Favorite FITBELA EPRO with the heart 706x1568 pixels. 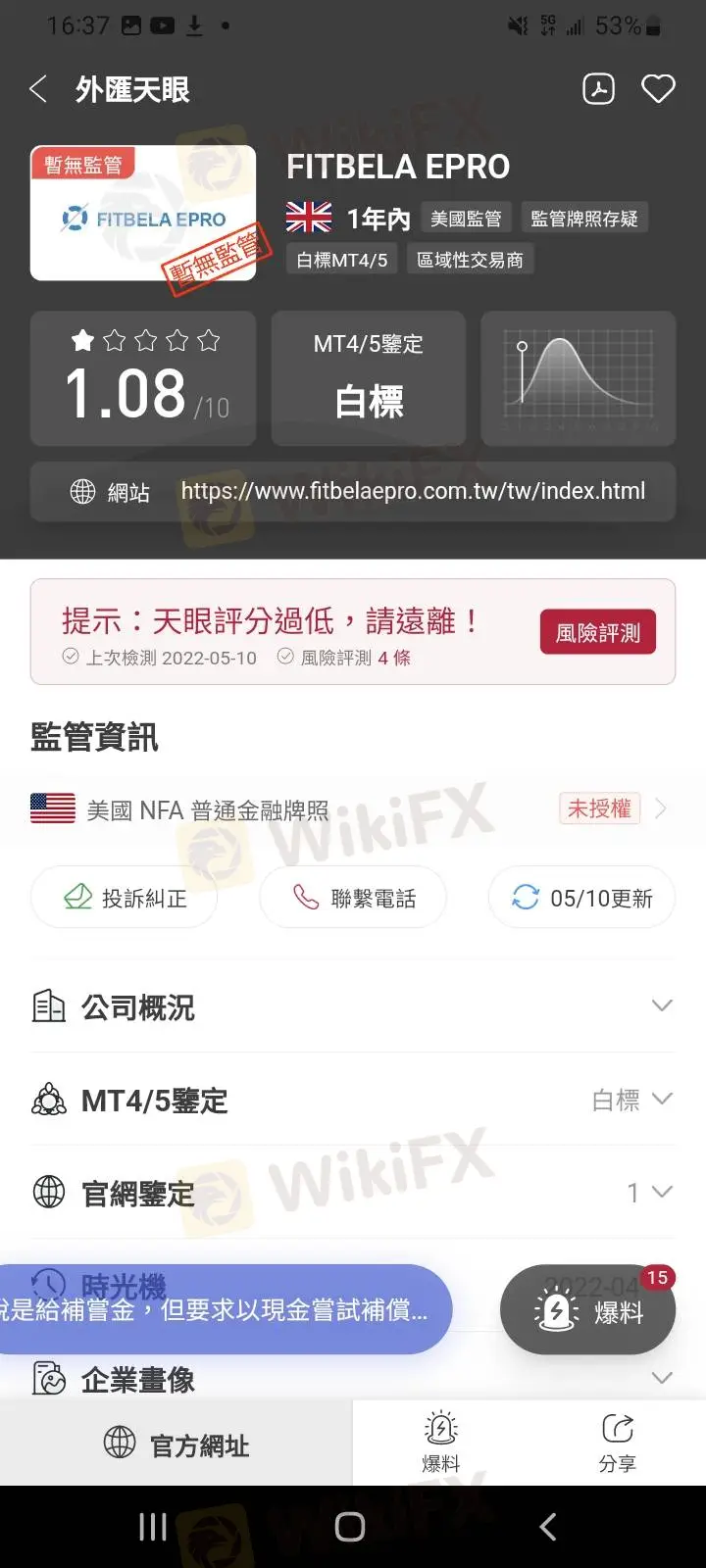tap(658, 89)
